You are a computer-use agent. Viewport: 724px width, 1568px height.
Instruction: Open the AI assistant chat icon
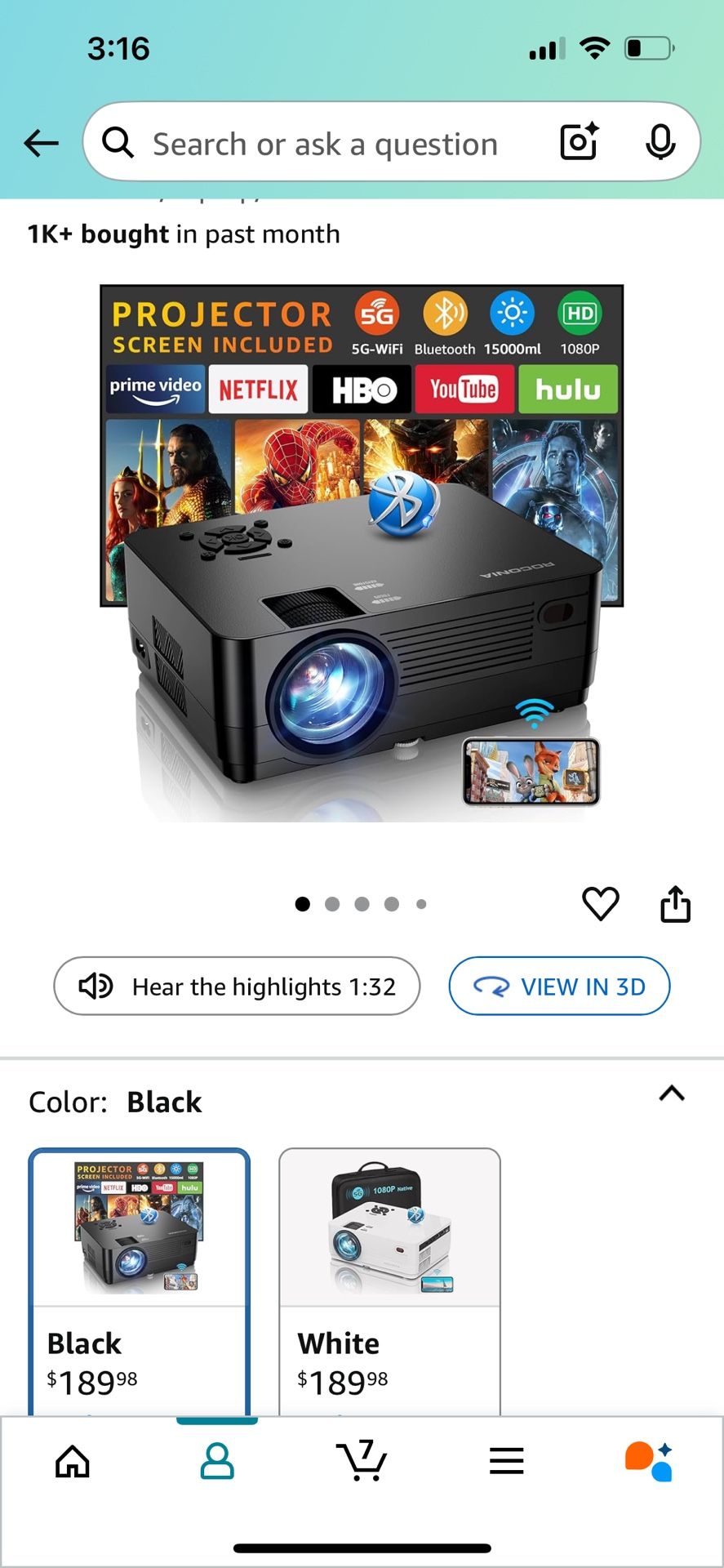[650, 1461]
